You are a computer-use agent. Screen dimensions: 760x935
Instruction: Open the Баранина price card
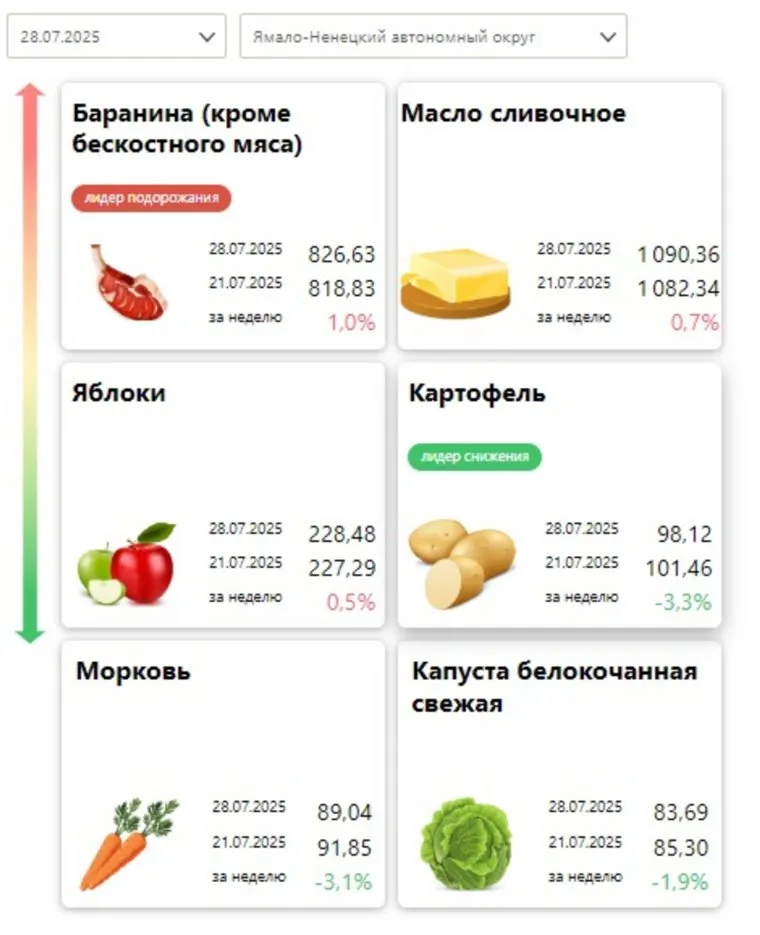[223, 216]
